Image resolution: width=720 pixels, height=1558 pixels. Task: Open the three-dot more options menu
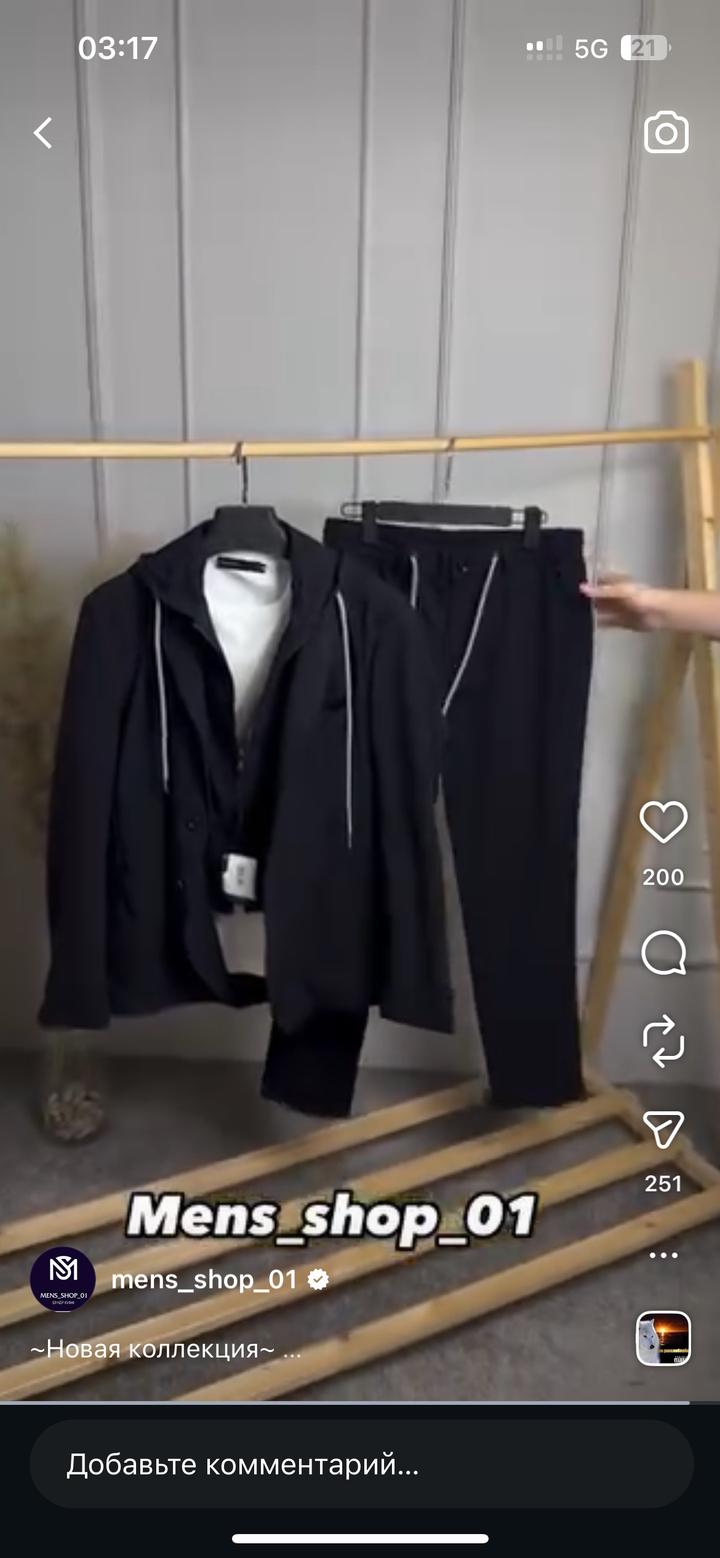pos(663,1255)
